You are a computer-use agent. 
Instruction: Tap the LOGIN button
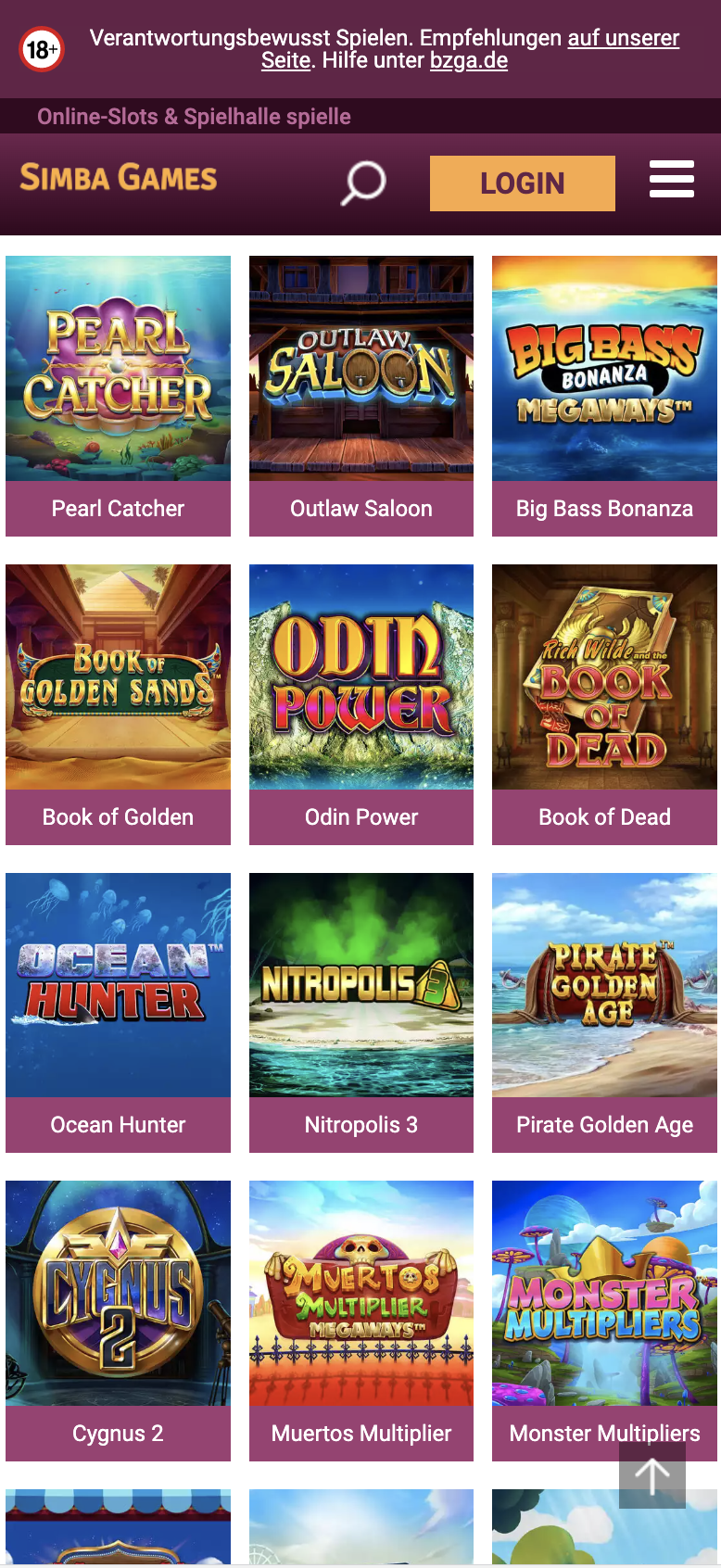[x=522, y=183]
